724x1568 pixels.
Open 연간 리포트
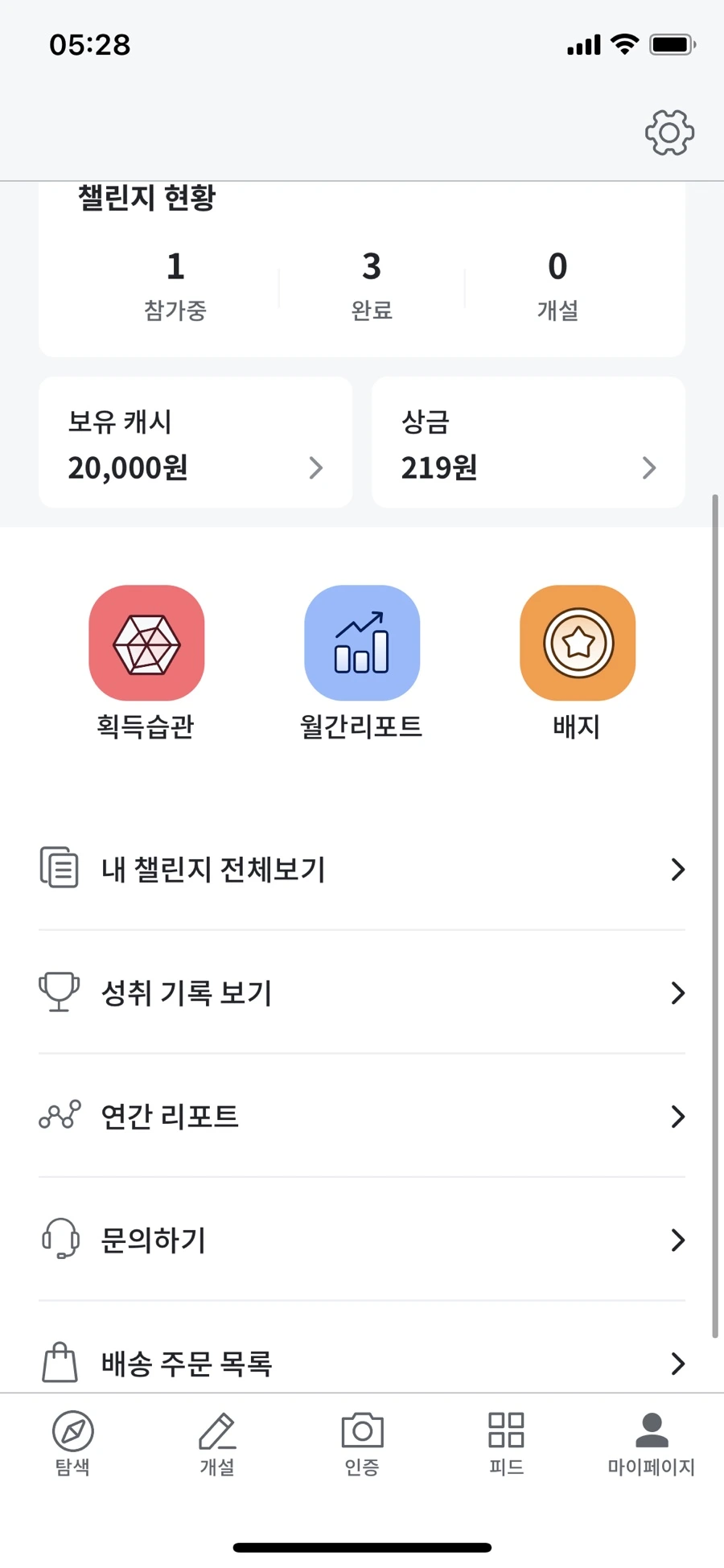tap(362, 1116)
